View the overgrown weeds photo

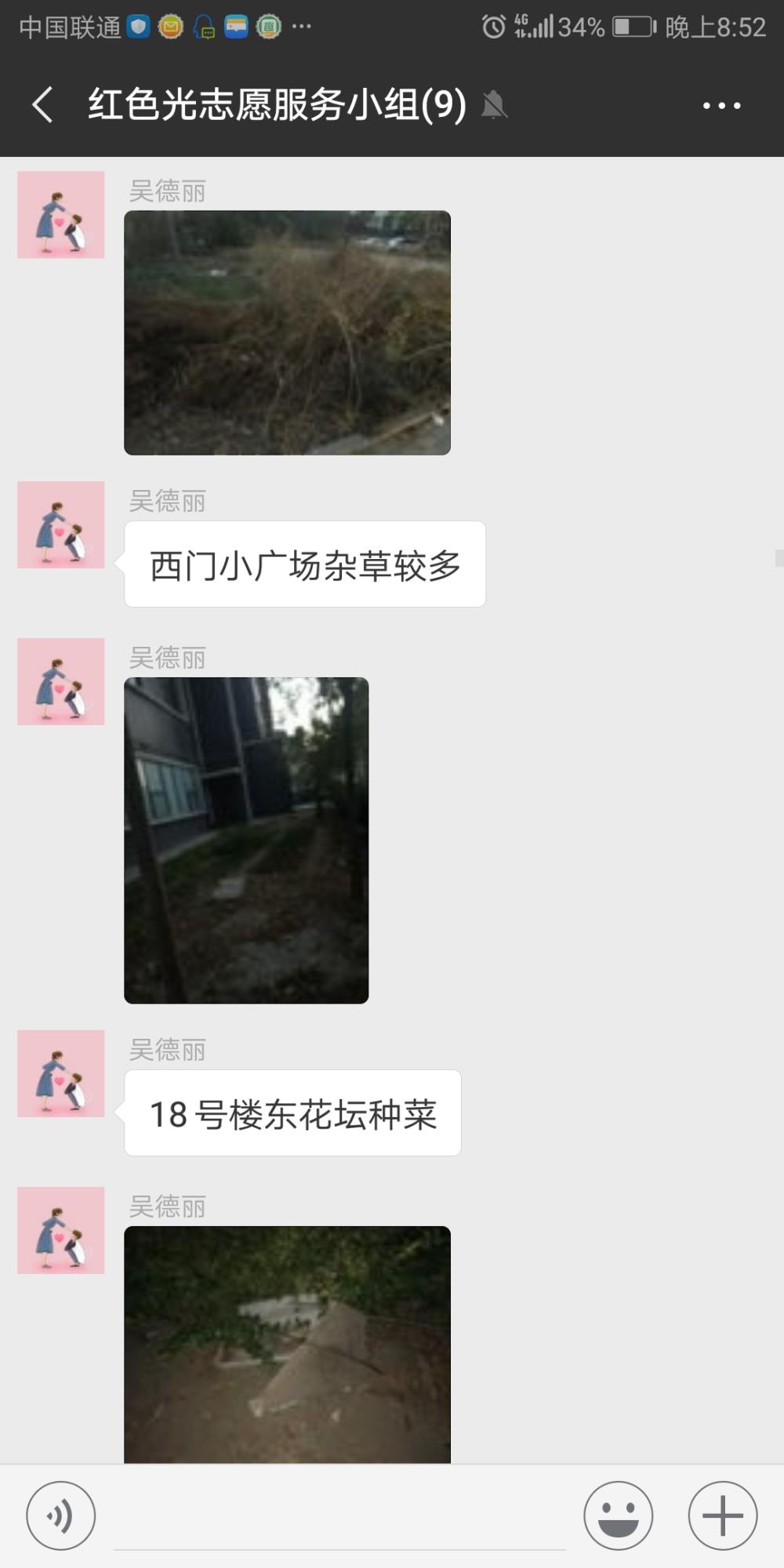pos(287,332)
